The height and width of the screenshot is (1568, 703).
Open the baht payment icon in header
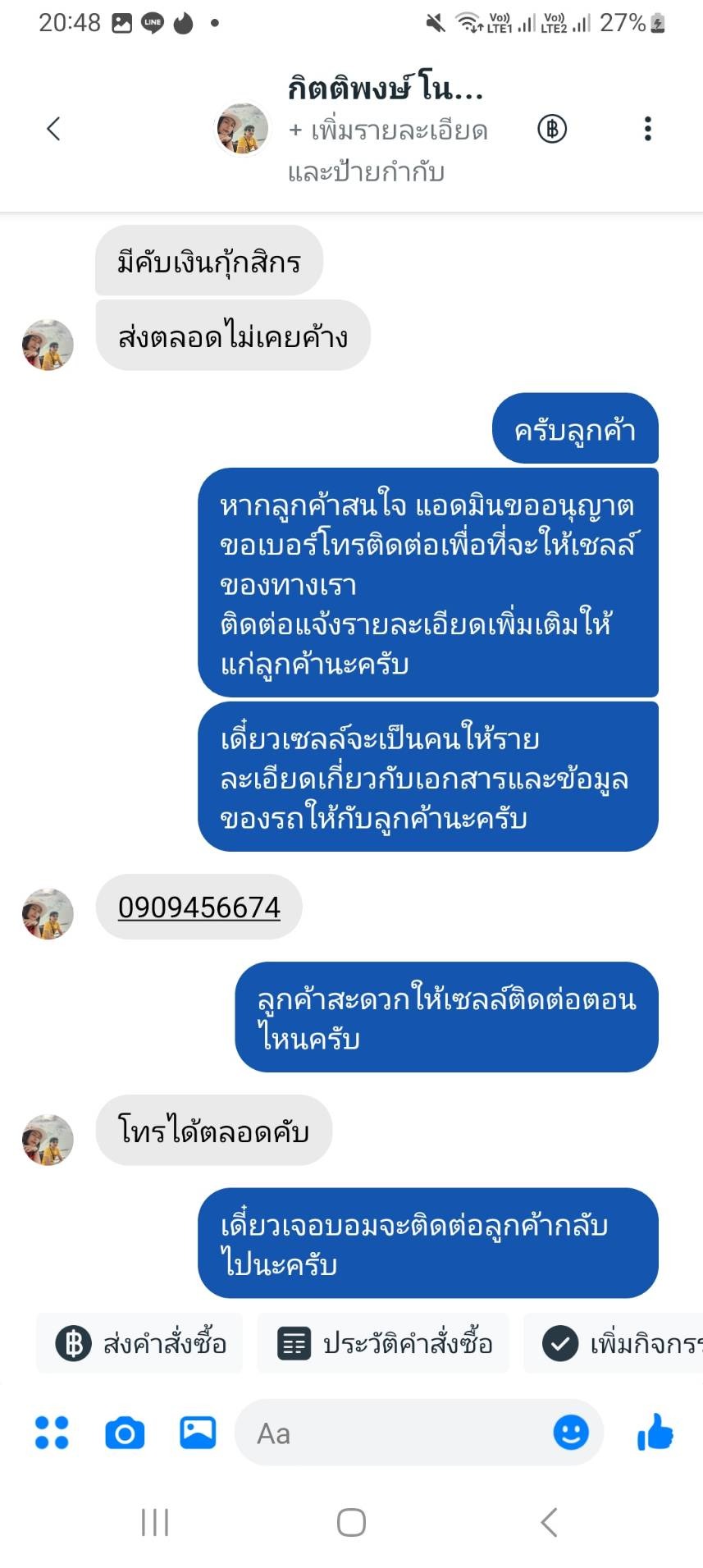pyautogui.click(x=552, y=129)
